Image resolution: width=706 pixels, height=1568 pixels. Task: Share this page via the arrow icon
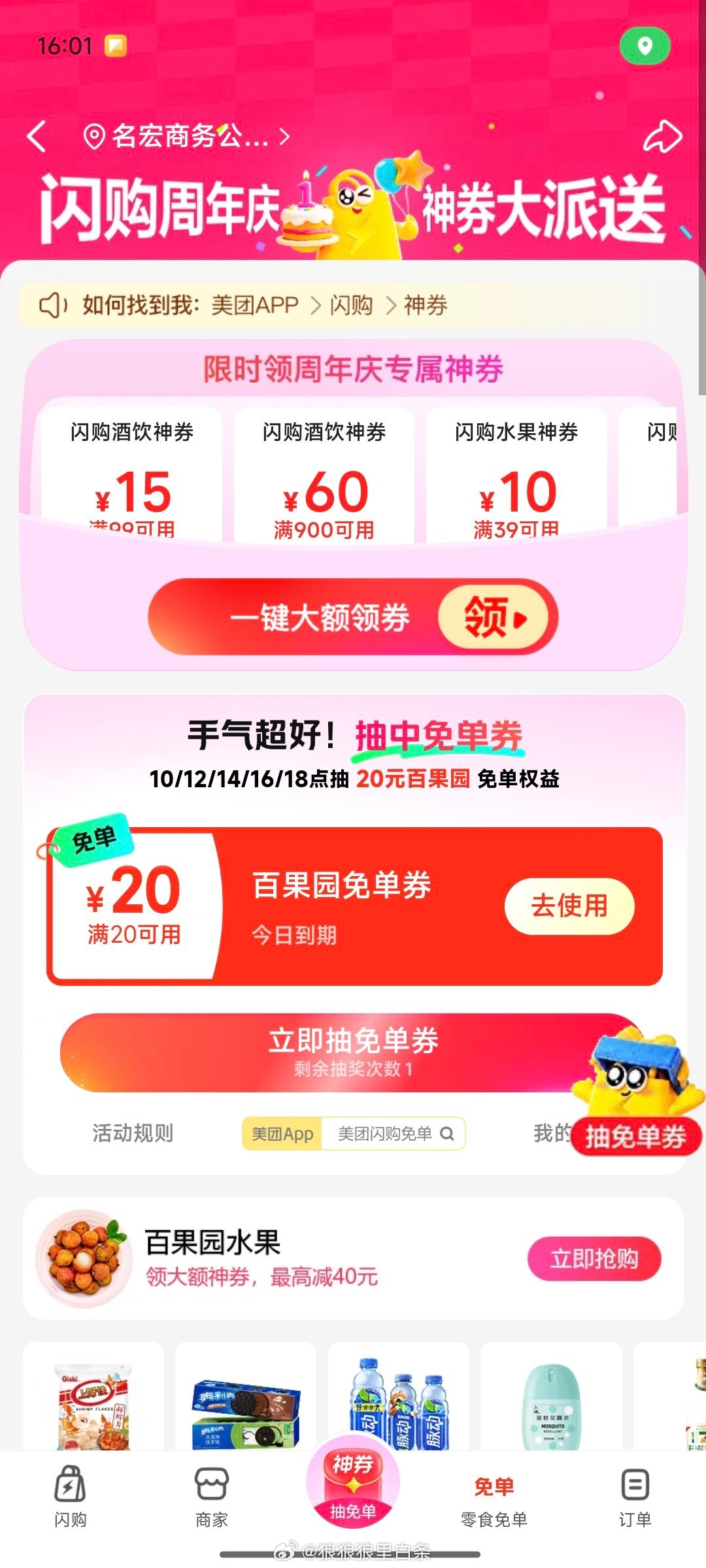click(662, 137)
